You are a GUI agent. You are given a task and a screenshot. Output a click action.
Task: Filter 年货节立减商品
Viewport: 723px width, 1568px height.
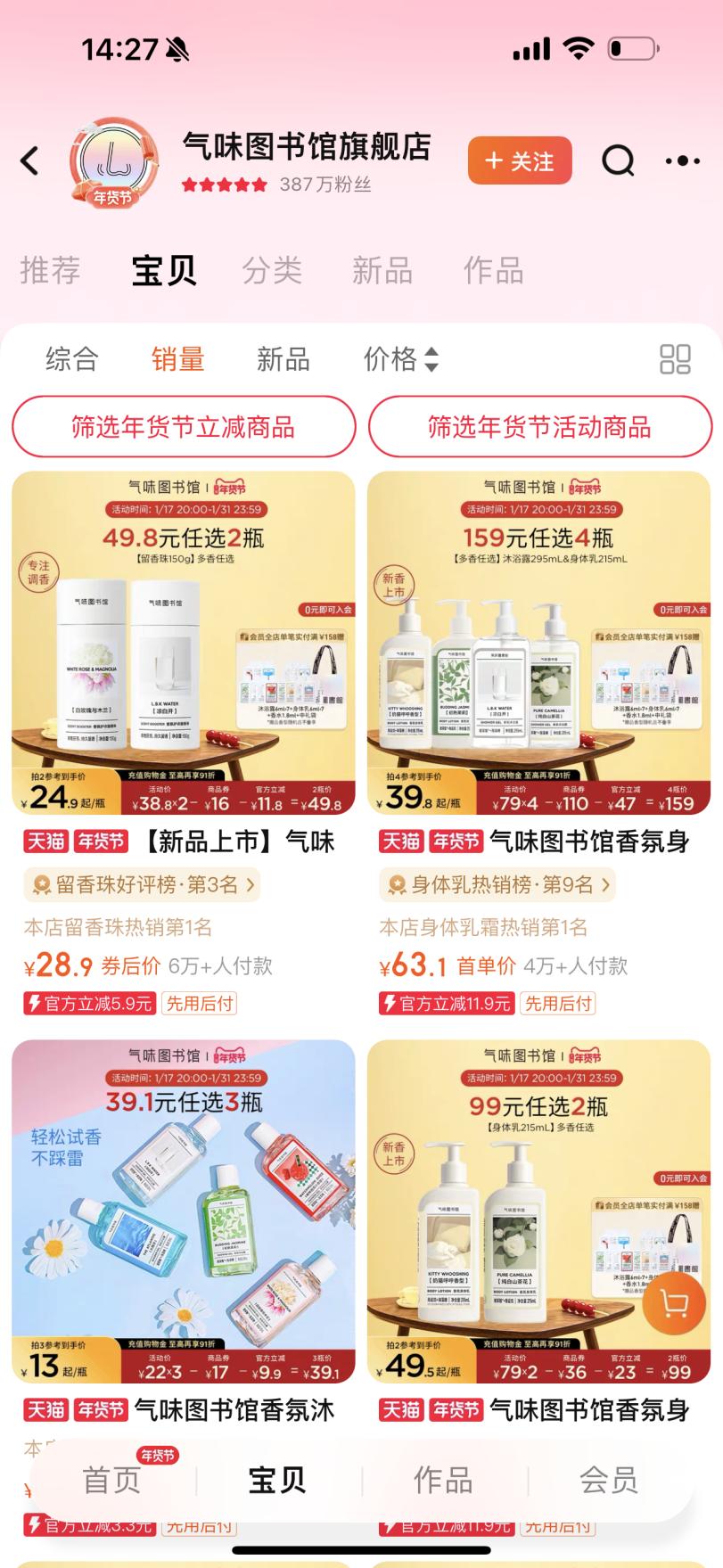(x=183, y=427)
